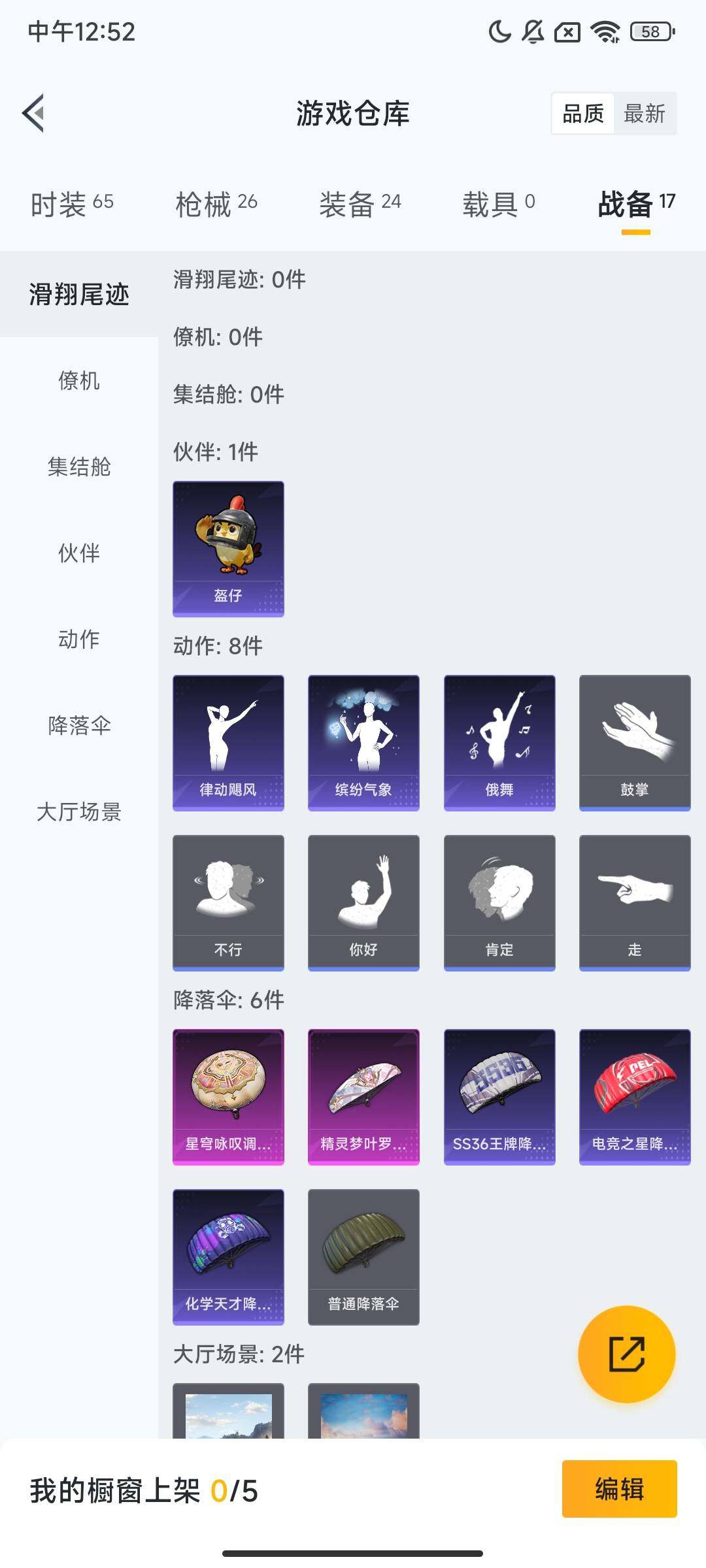Switch sorting to 最新

tap(646, 114)
